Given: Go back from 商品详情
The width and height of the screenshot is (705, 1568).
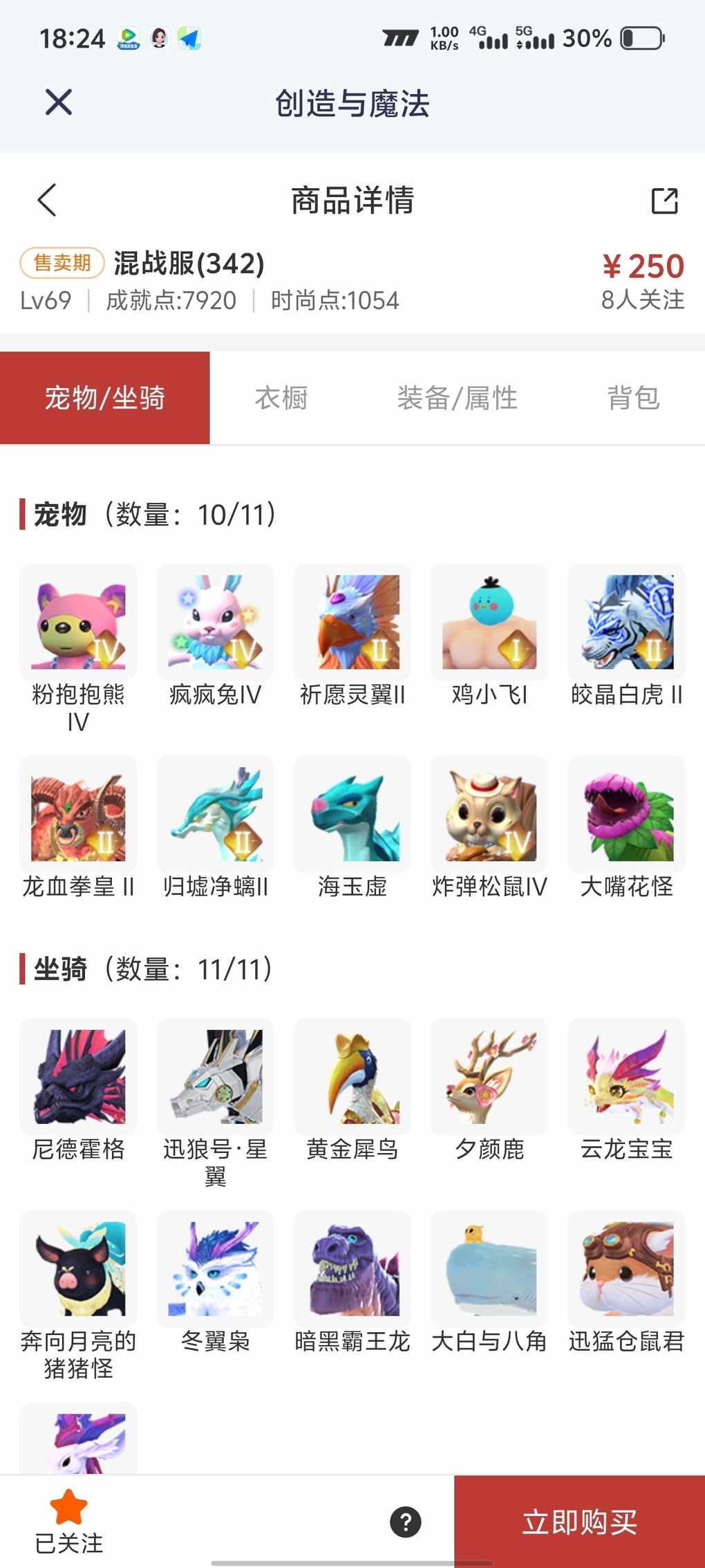Looking at the screenshot, I should [47, 201].
